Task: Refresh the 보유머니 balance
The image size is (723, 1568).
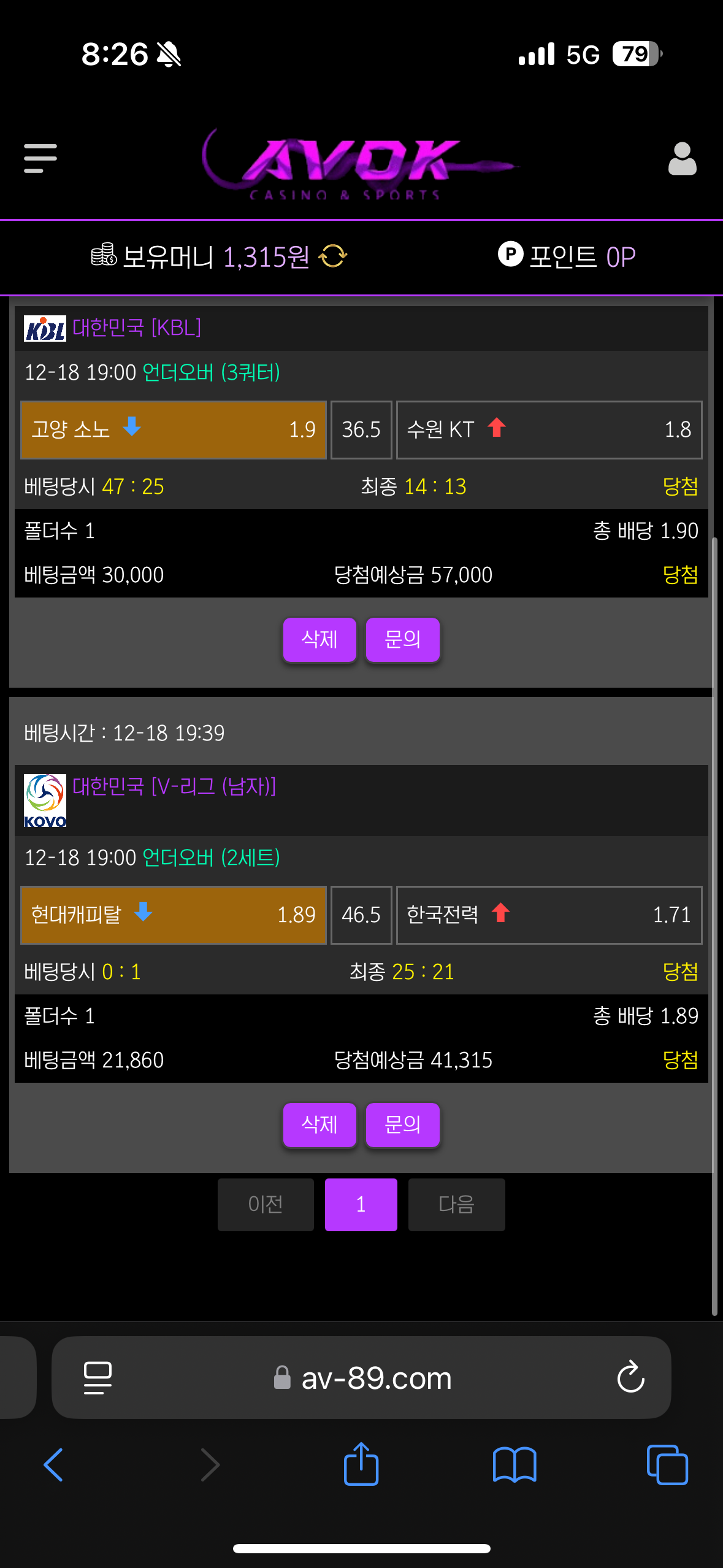Action: pyautogui.click(x=333, y=256)
